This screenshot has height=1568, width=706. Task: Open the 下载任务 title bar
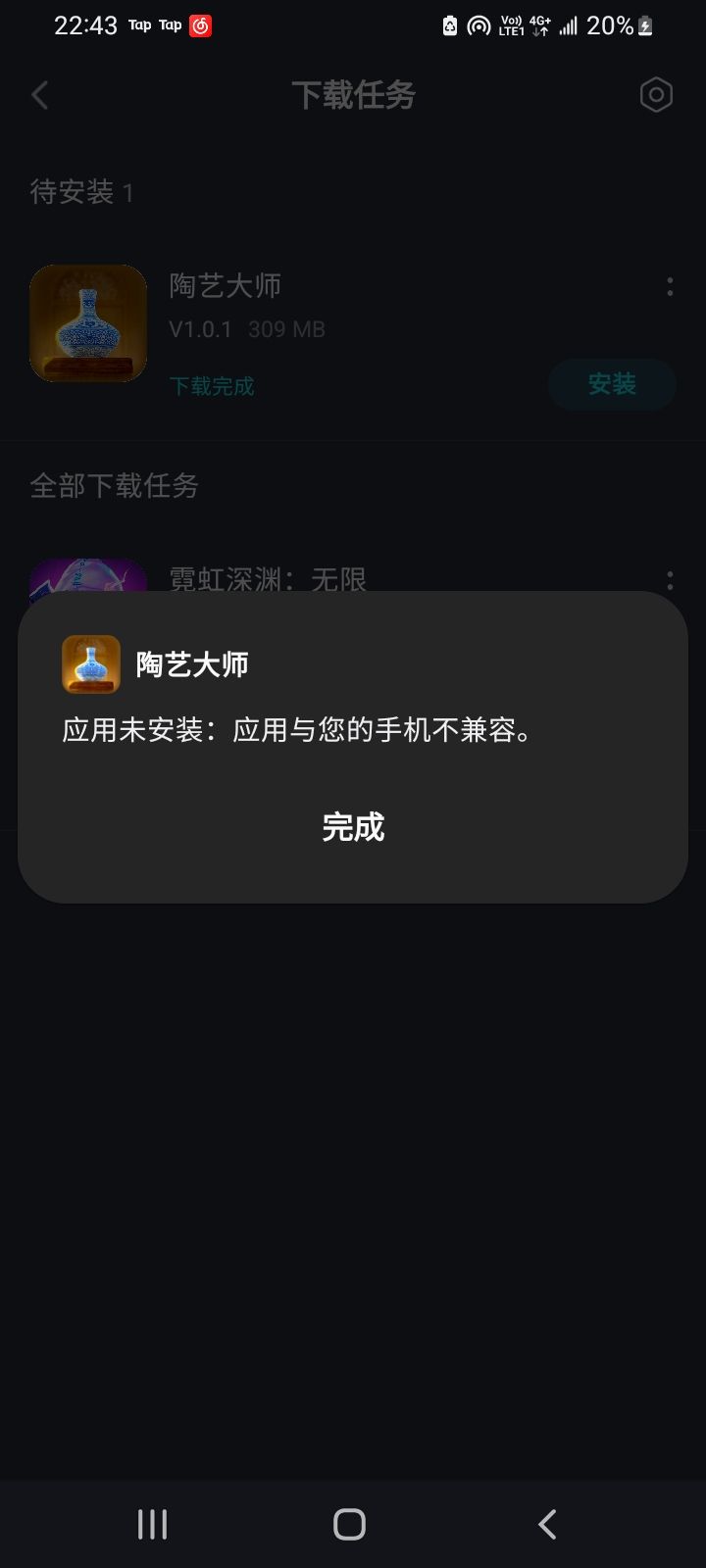tap(353, 94)
